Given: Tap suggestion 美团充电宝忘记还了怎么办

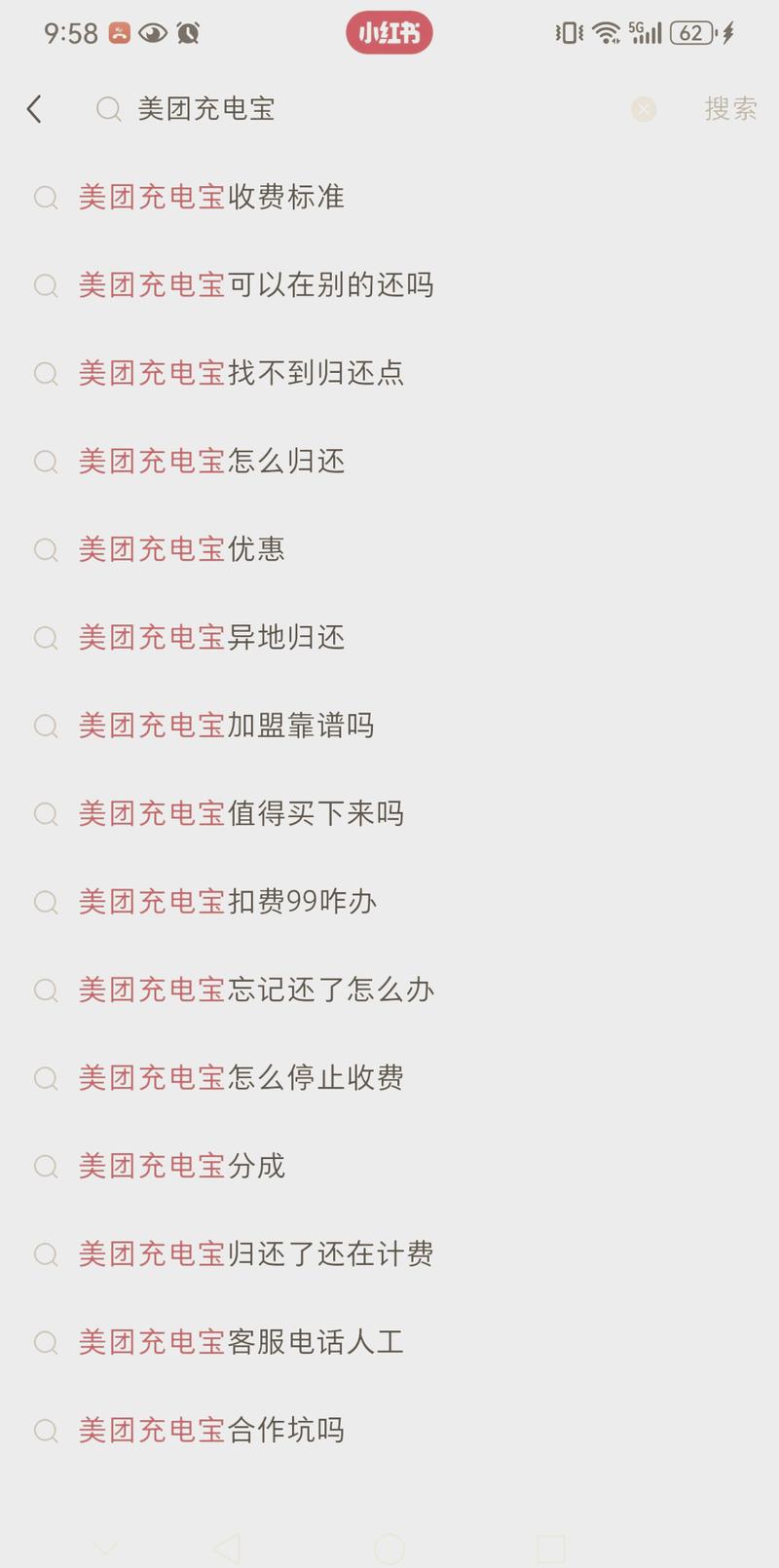Looking at the screenshot, I should [x=256, y=990].
